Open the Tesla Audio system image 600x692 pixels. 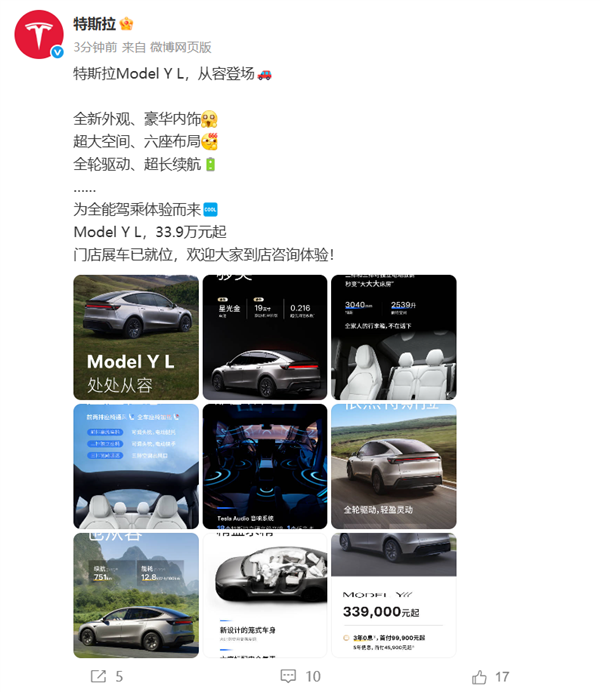pos(265,466)
